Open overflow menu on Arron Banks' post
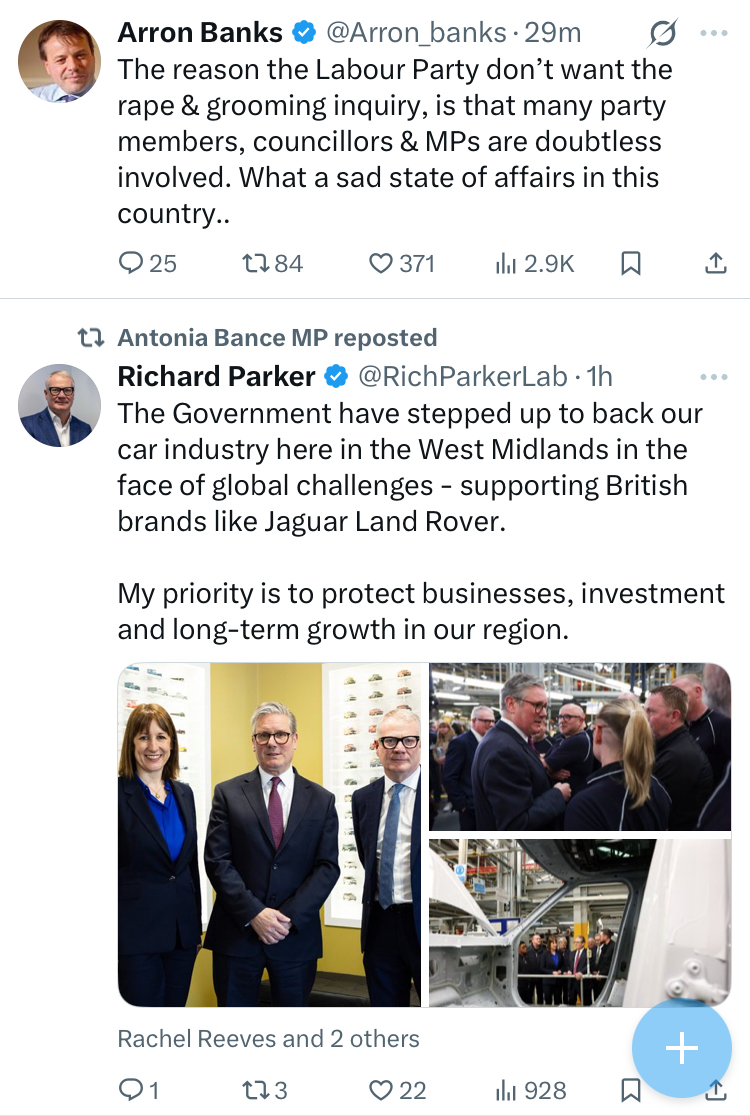750x1116 pixels. pos(714,34)
